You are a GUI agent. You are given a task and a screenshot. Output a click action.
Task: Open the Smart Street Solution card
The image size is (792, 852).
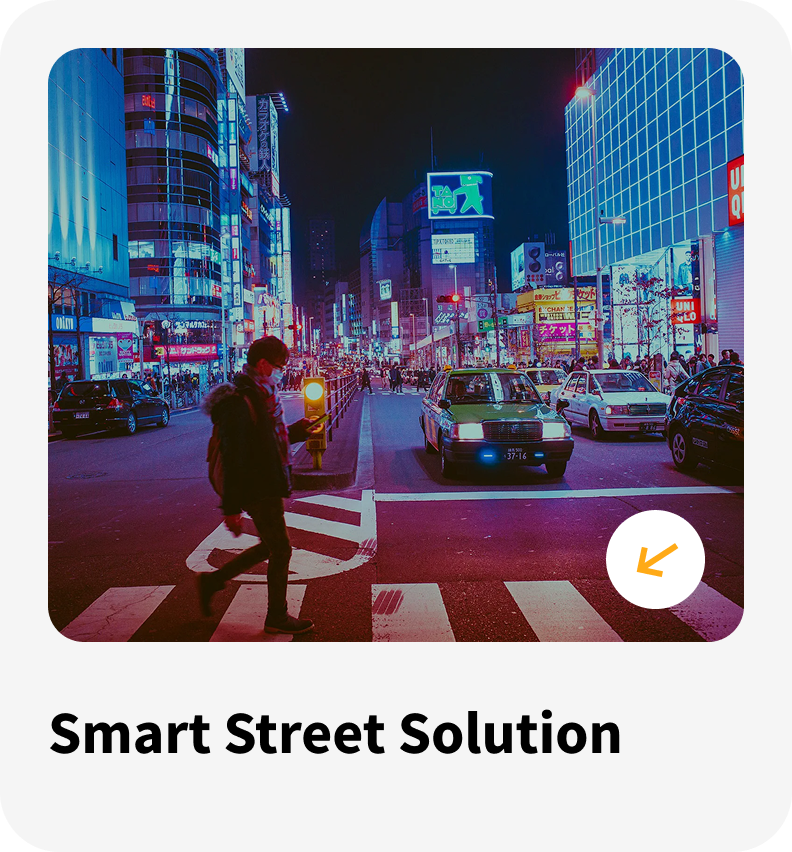[x=335, y=734]
